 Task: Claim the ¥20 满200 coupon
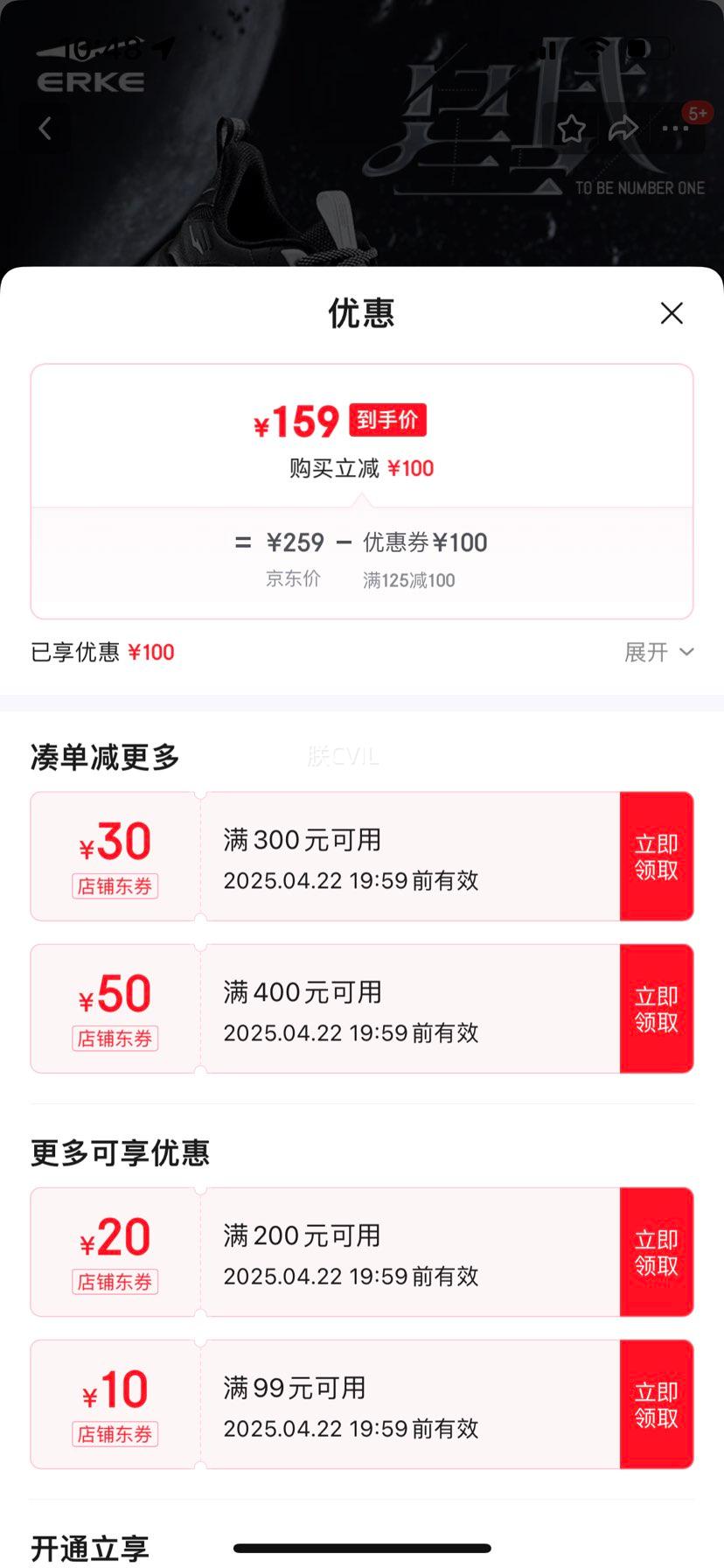tap(657, 1251)
